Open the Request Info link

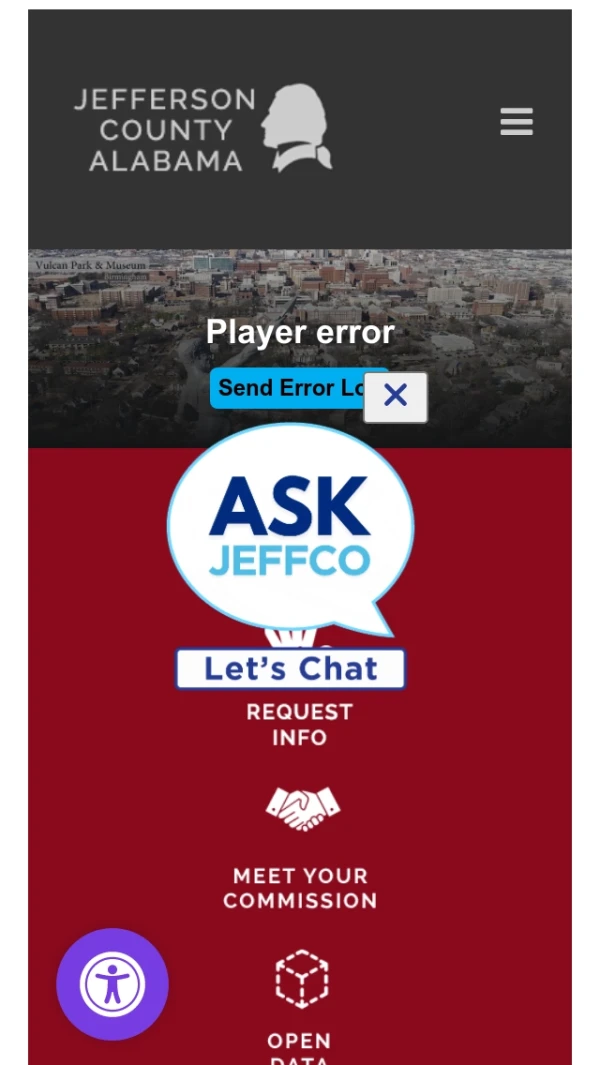pos(299,724)
